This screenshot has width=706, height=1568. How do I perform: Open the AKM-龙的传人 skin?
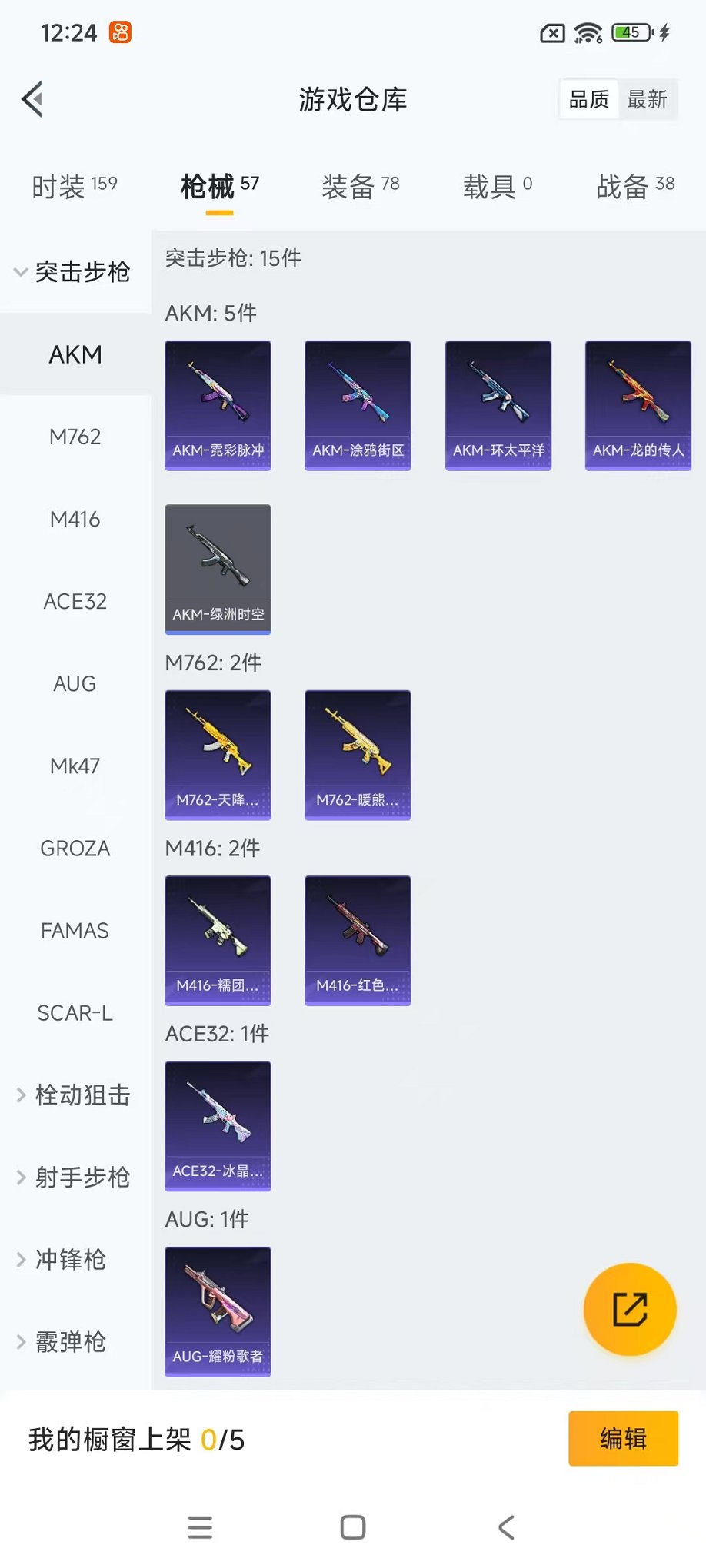pos(638,405)
